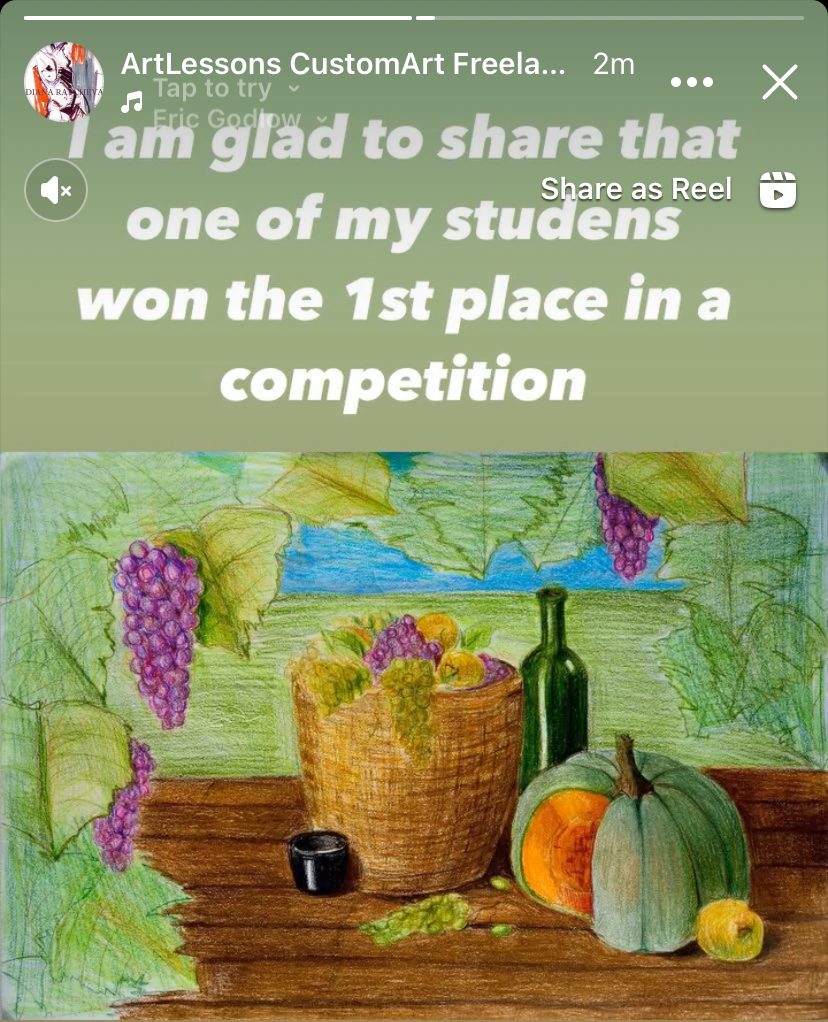This screenshot has height=1022, width=828.
Task: Close the story viewer
Action: coord(779,82)
